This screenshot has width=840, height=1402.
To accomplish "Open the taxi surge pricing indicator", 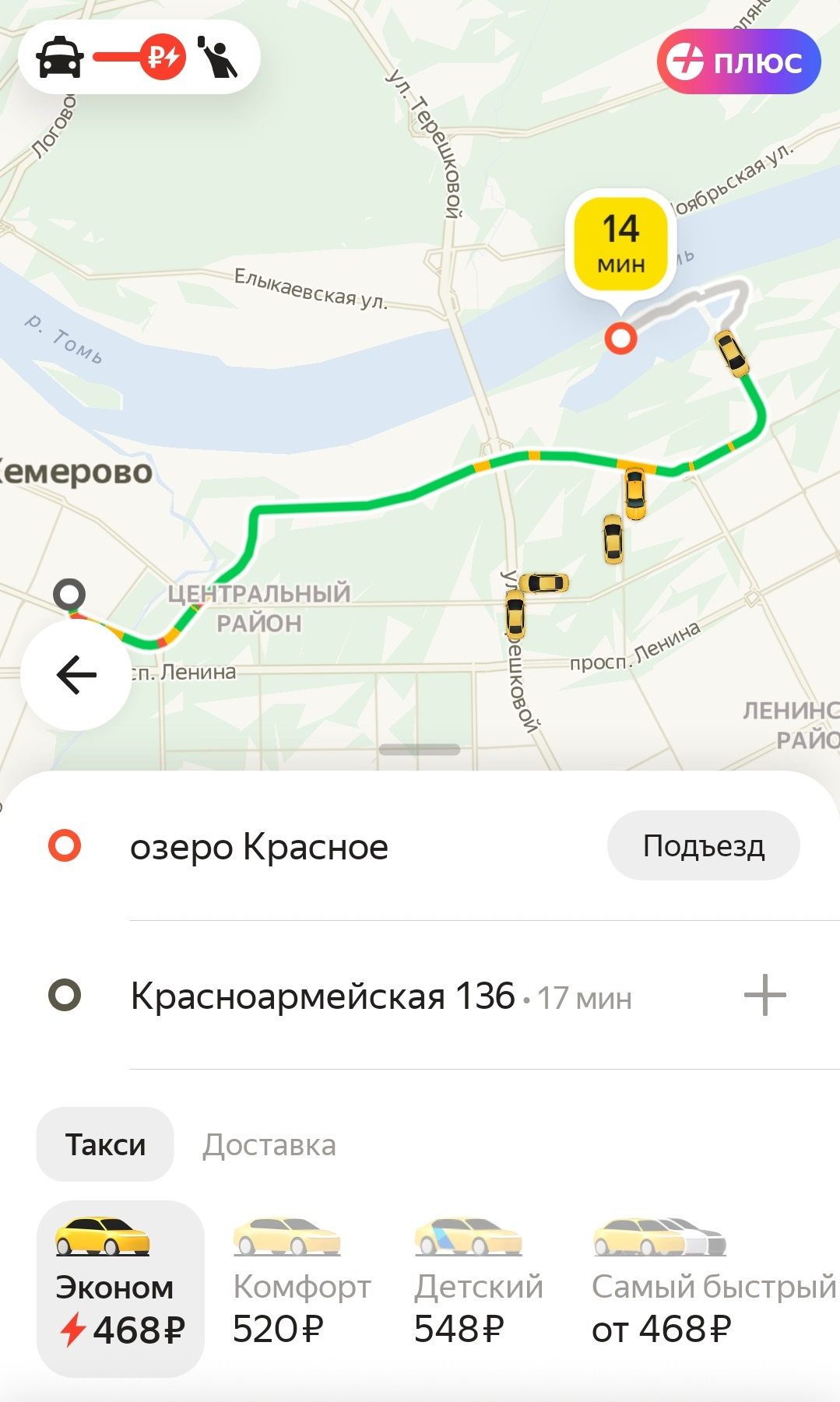I will point(139,57).
